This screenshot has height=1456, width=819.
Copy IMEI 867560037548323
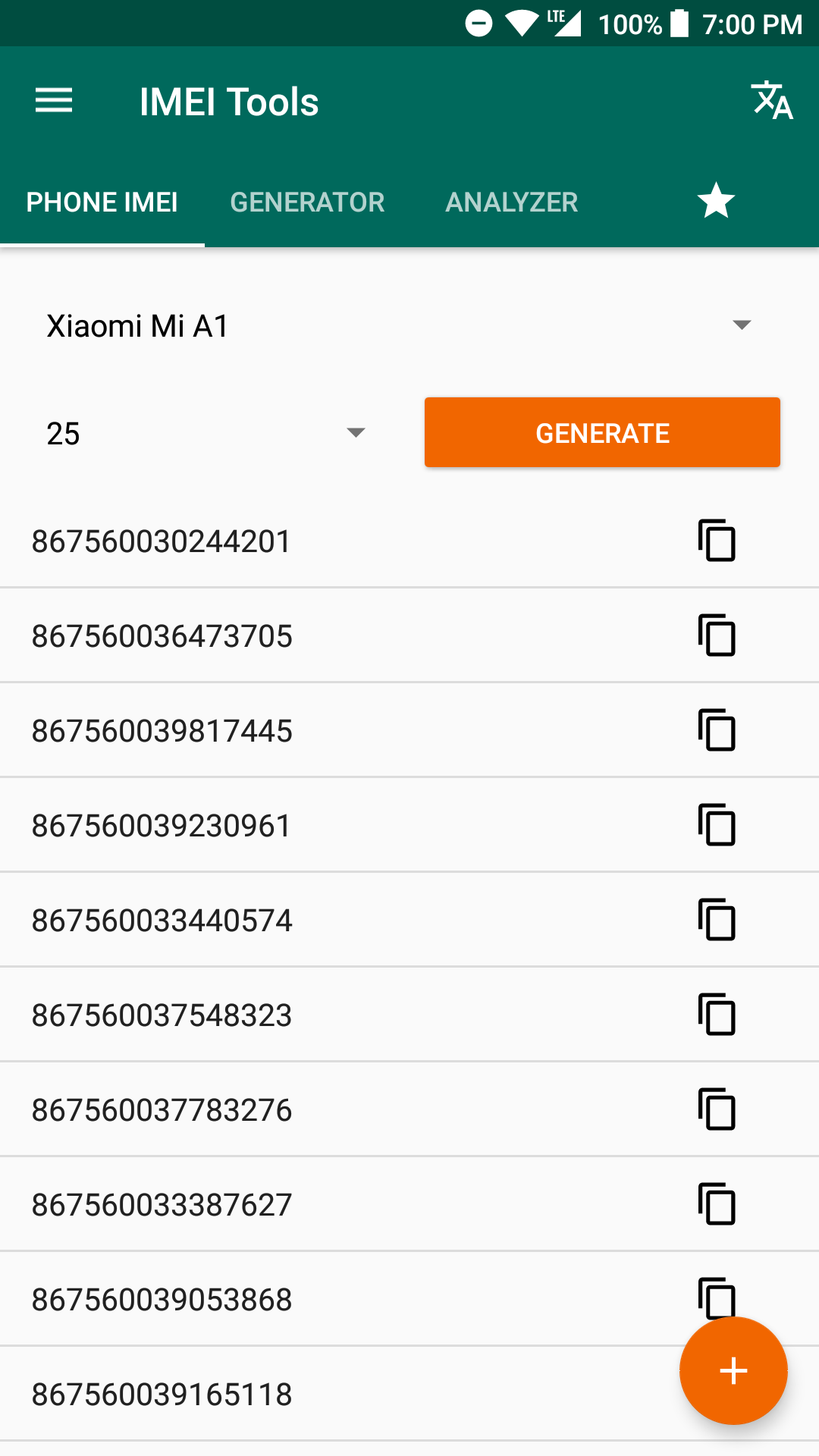point(717,1015)
